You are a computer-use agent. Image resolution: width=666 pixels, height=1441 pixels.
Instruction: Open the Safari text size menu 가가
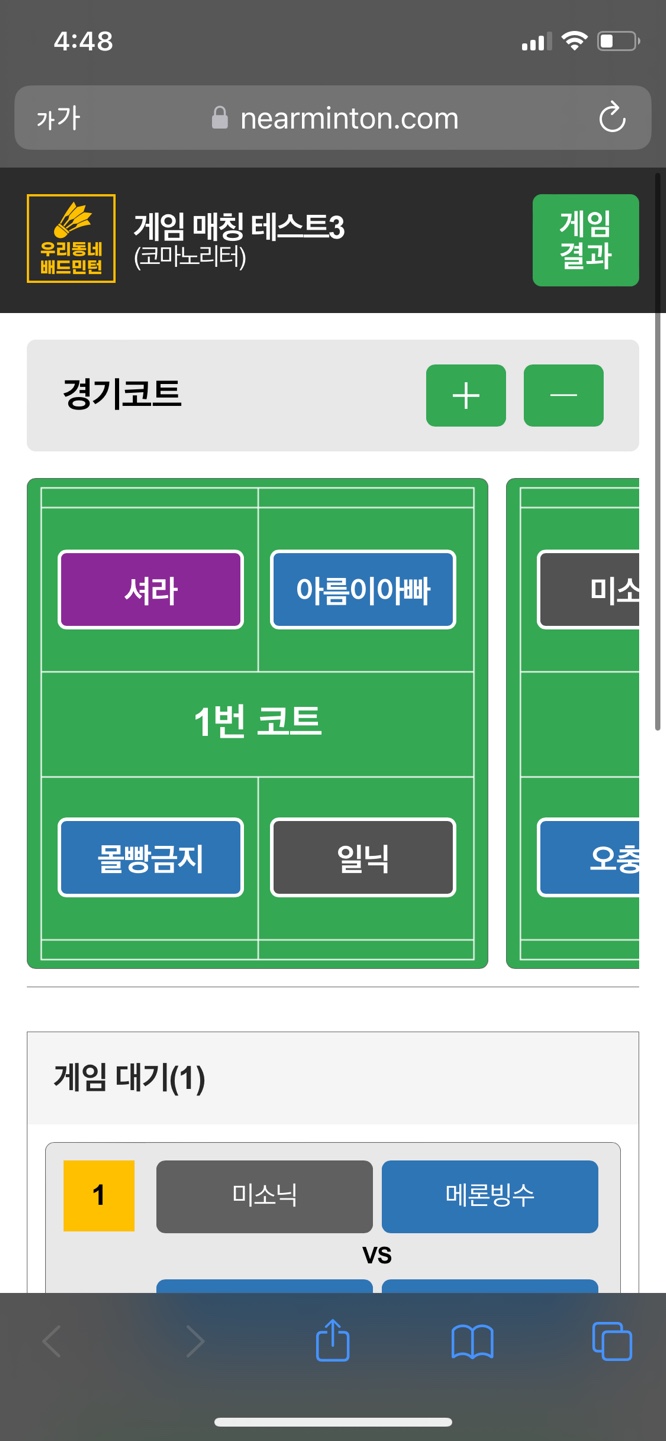58,119
